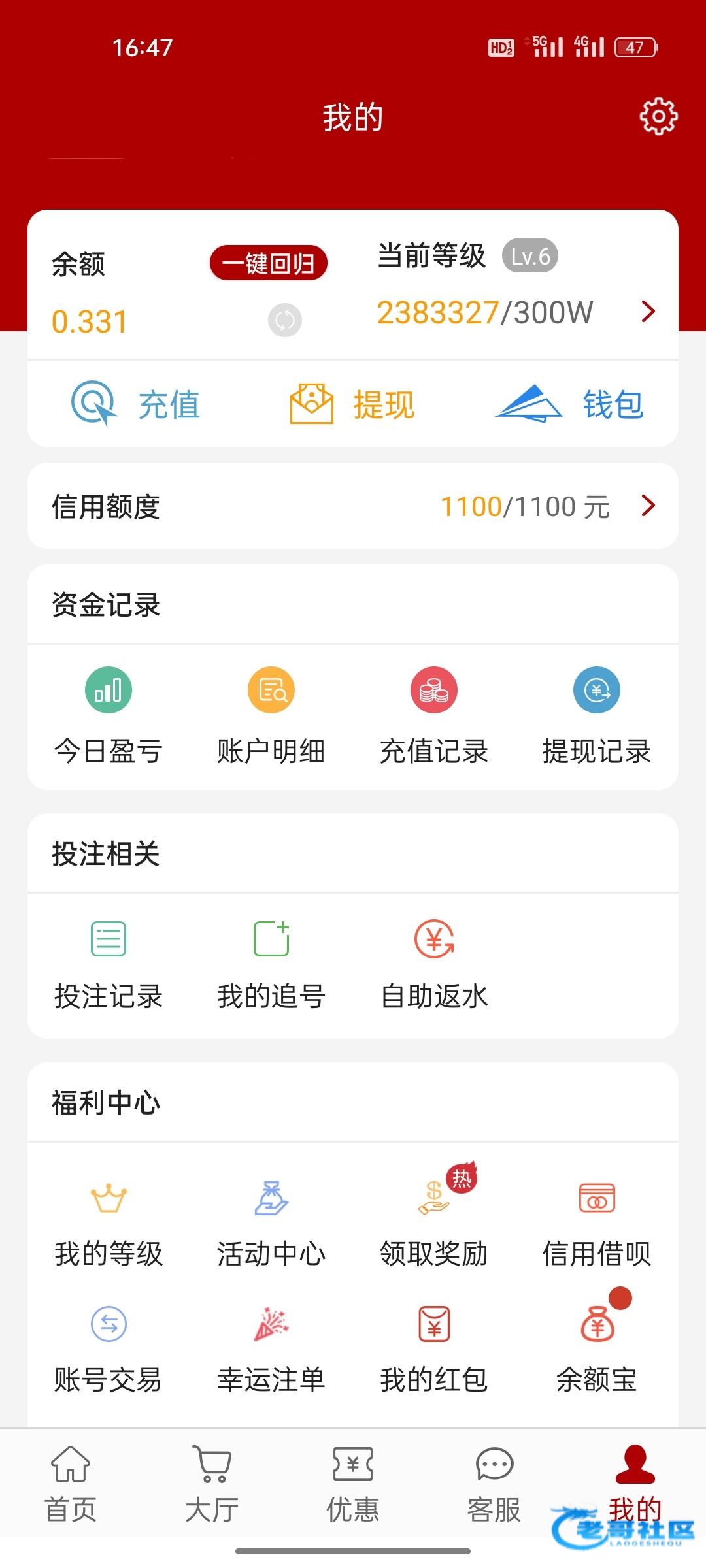Open the 信用额度 row

click(x=353, y=506)
